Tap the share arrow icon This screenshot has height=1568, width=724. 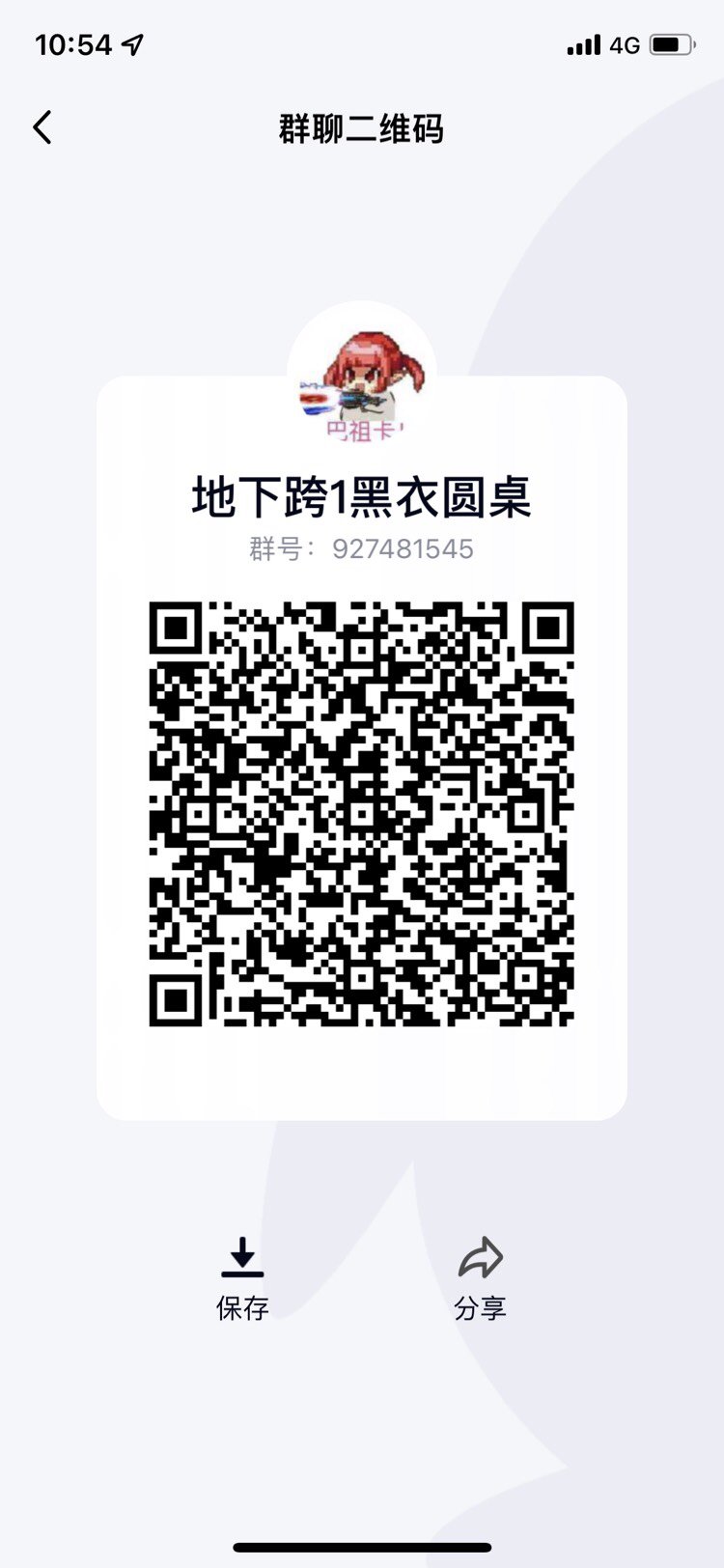(x=483, y=1258)
